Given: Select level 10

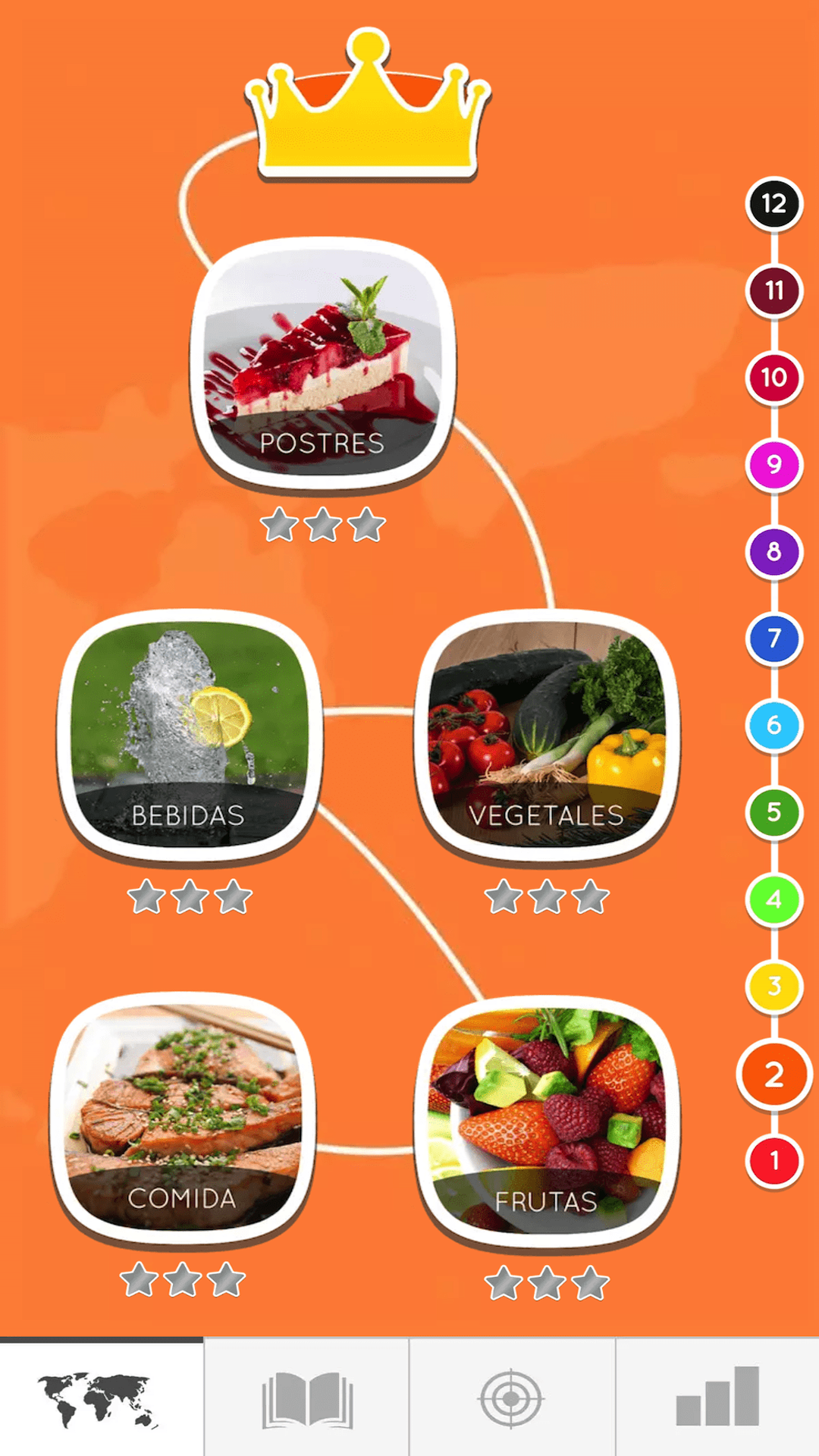Looking at the screenshot, I should (773, 378).
